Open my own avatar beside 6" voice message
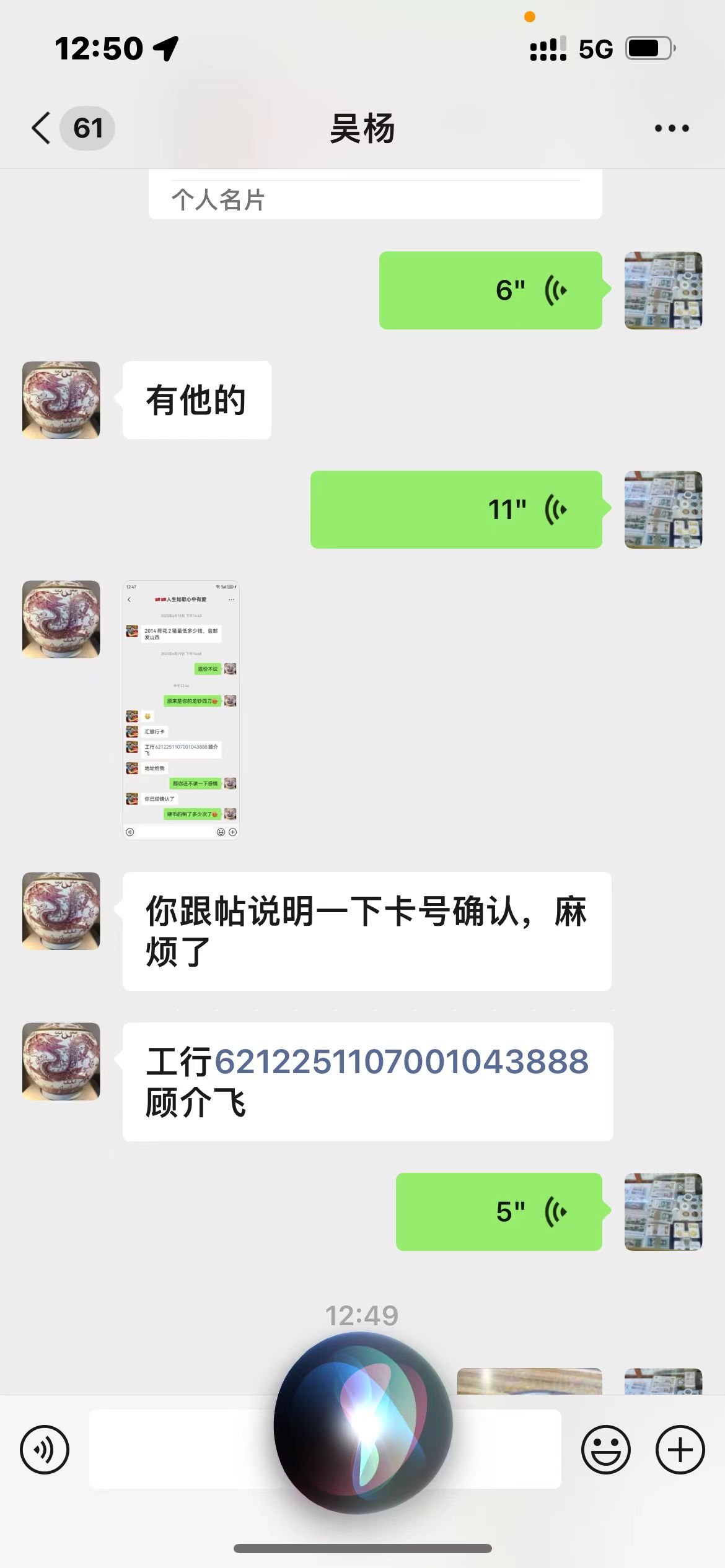The image size is (725, 1568). click(x=663, y=290)
